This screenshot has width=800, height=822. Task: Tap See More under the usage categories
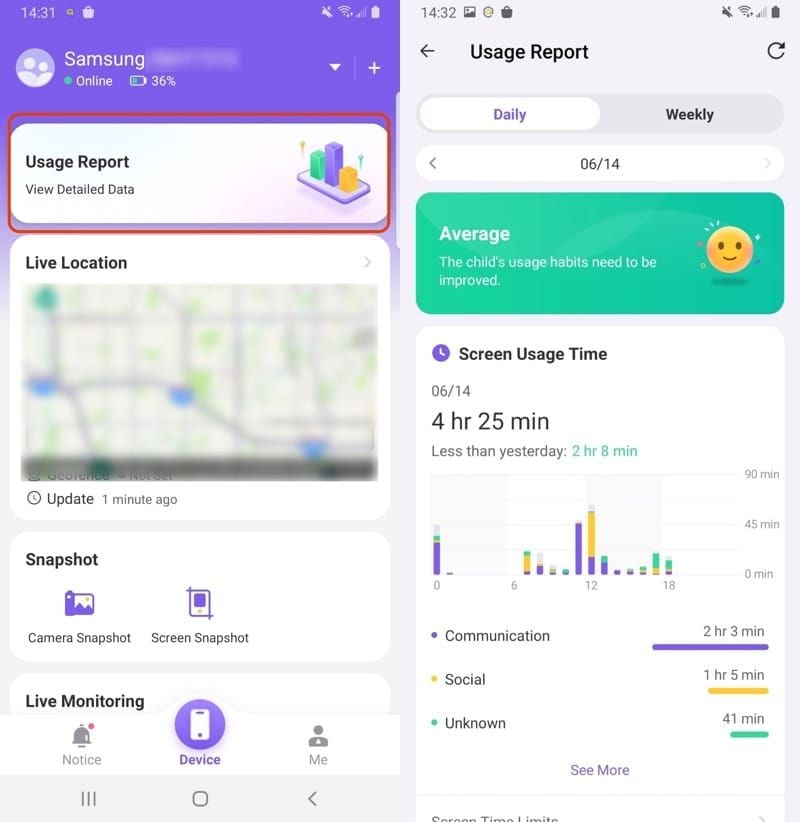pyautogui.click(x=599, y=770)
